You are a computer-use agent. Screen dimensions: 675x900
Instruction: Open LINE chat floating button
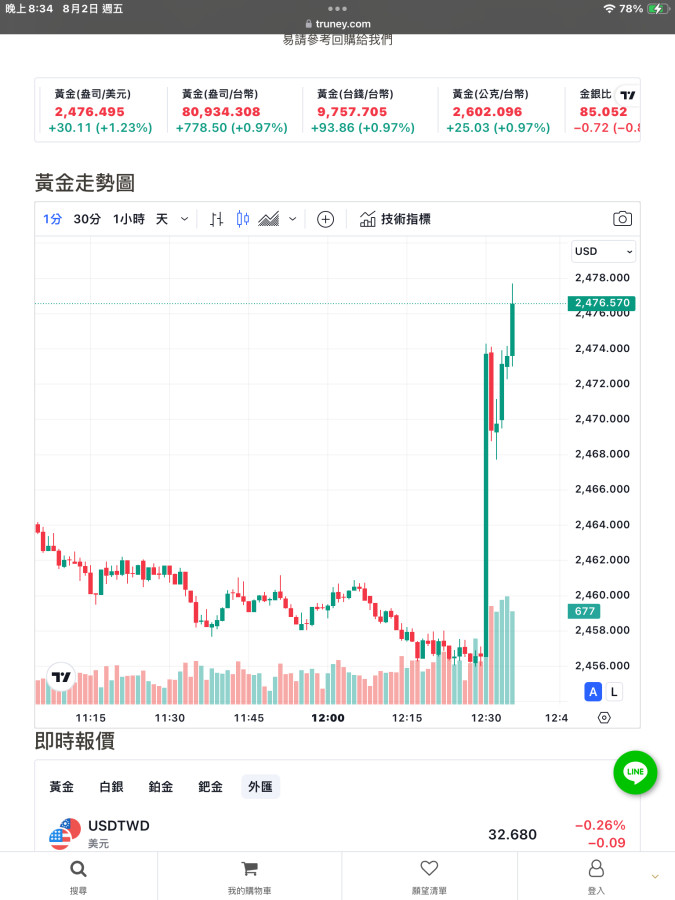coord(634,772)
